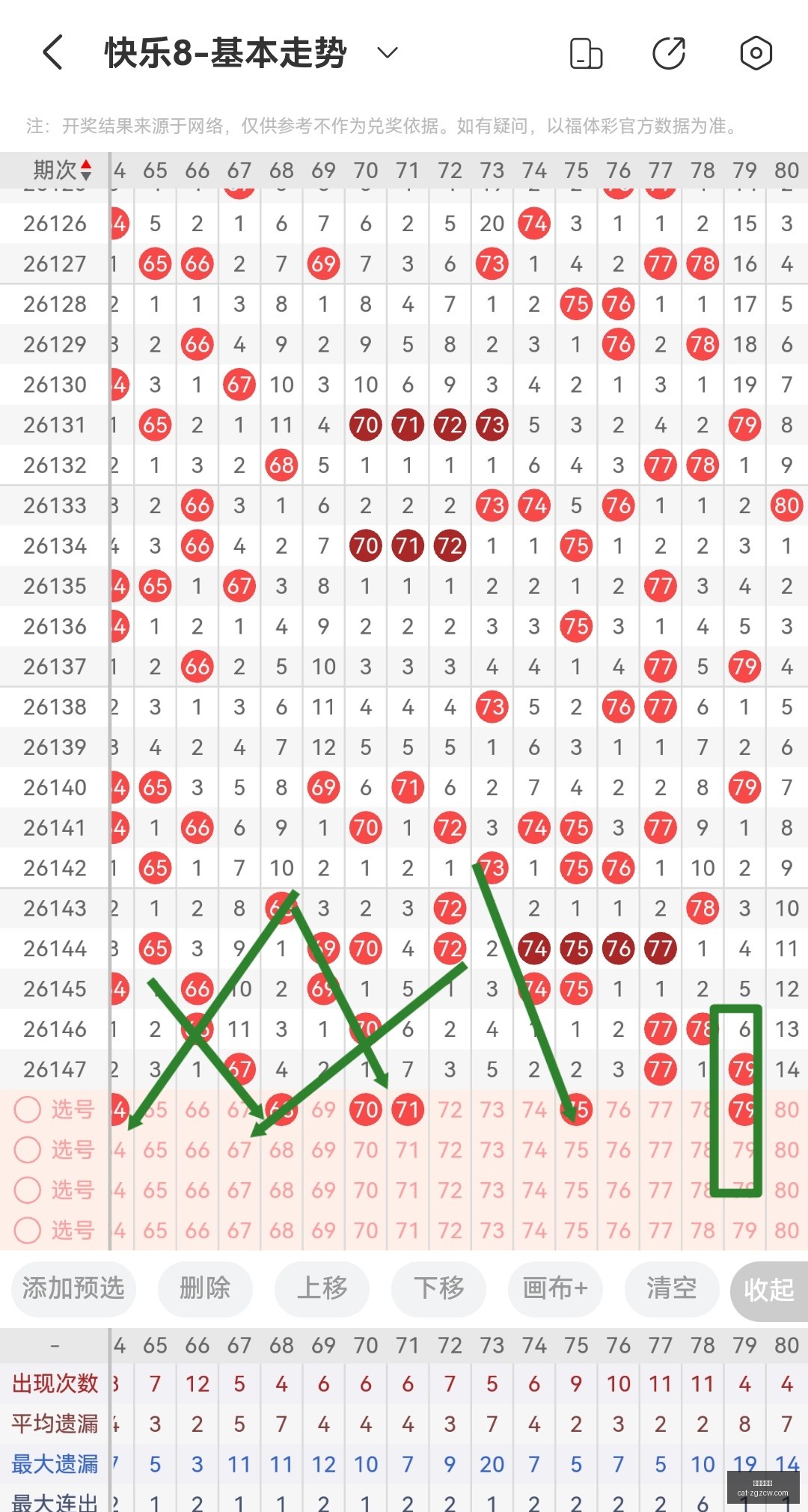Toggle sort order on the 期次 header
This screenshot has width=808, height=1512.
(x=62, y=170)
